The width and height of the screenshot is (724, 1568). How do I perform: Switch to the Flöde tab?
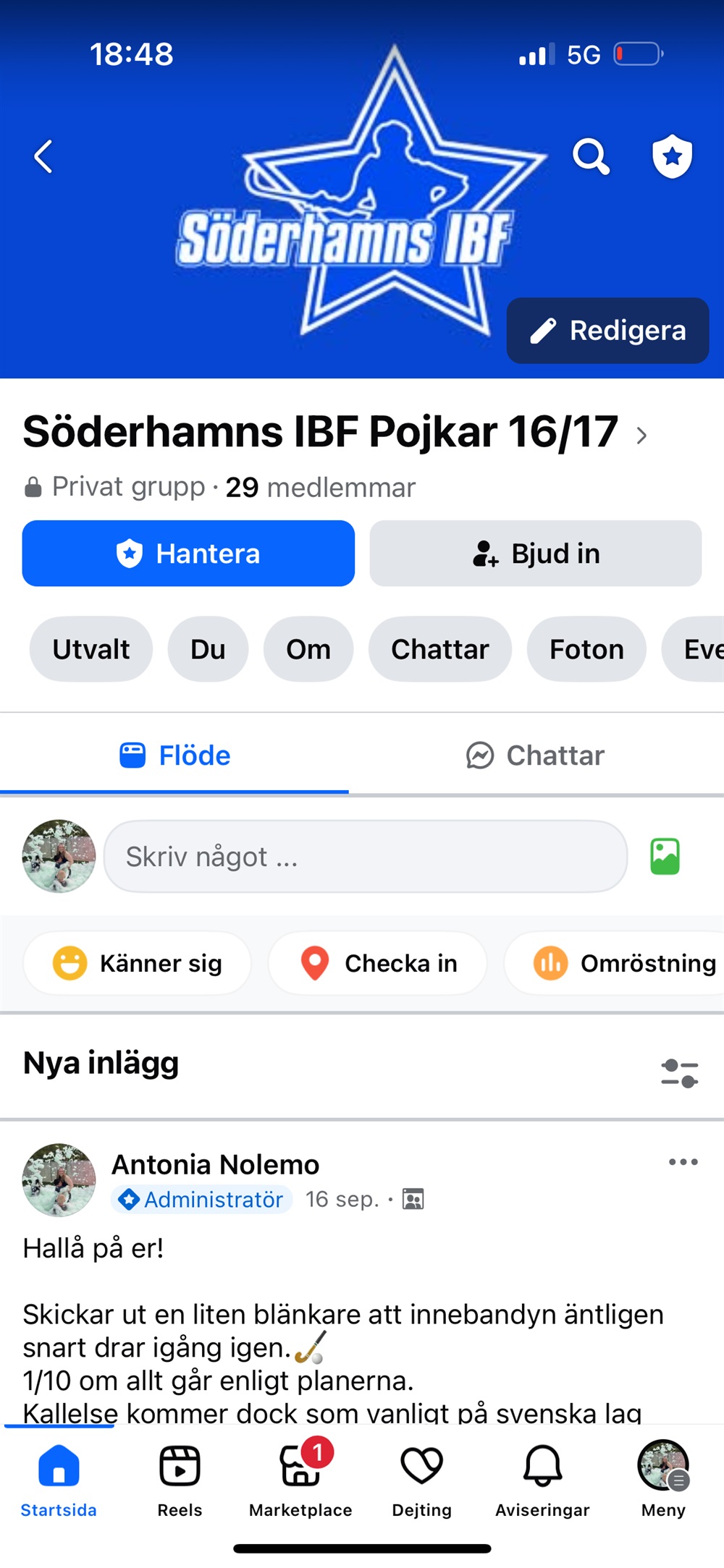click(174, 755)
